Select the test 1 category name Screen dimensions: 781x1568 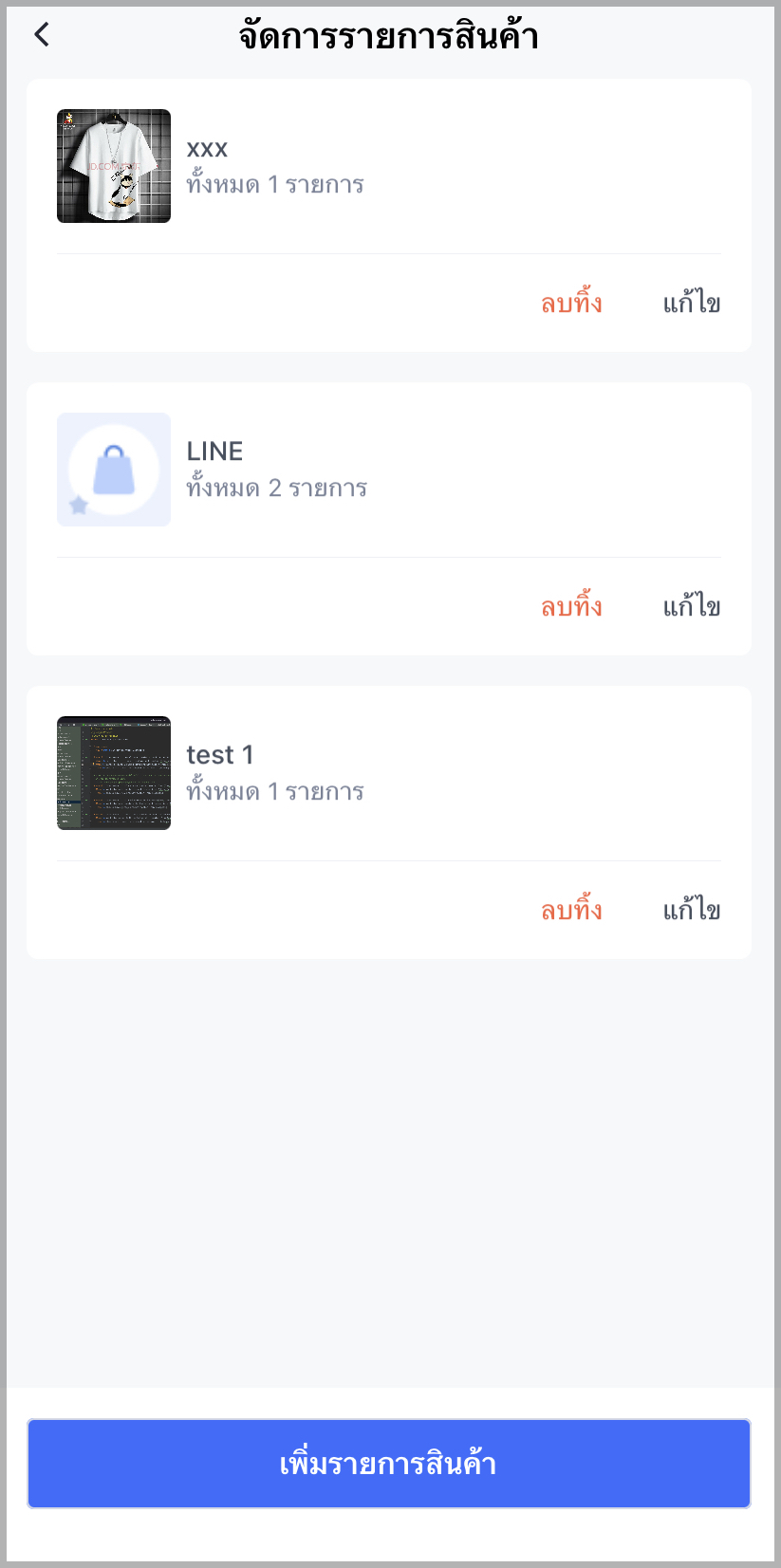[220, 754]
